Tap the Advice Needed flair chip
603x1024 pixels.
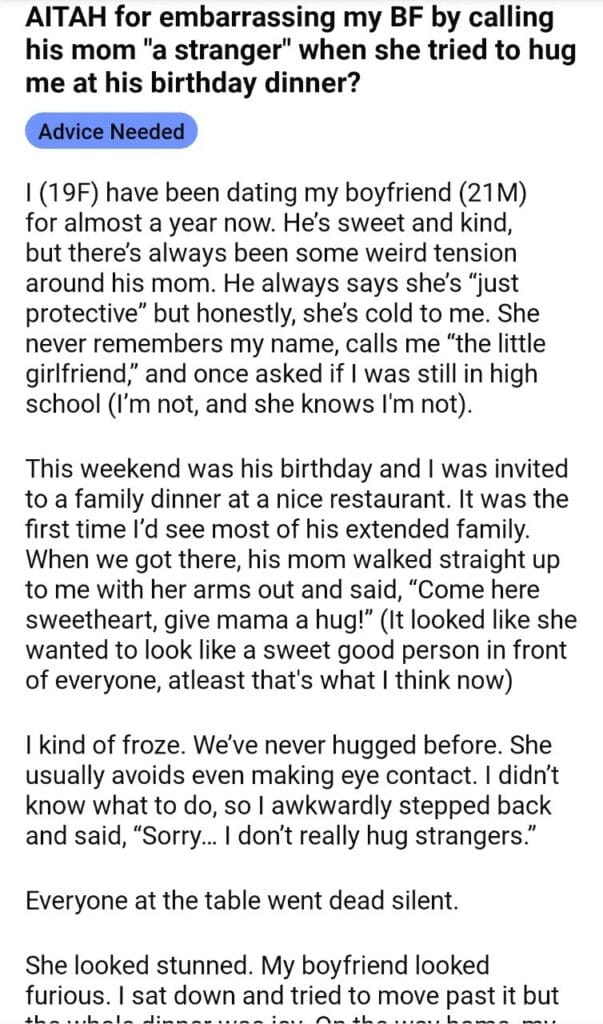coord(111,132)
